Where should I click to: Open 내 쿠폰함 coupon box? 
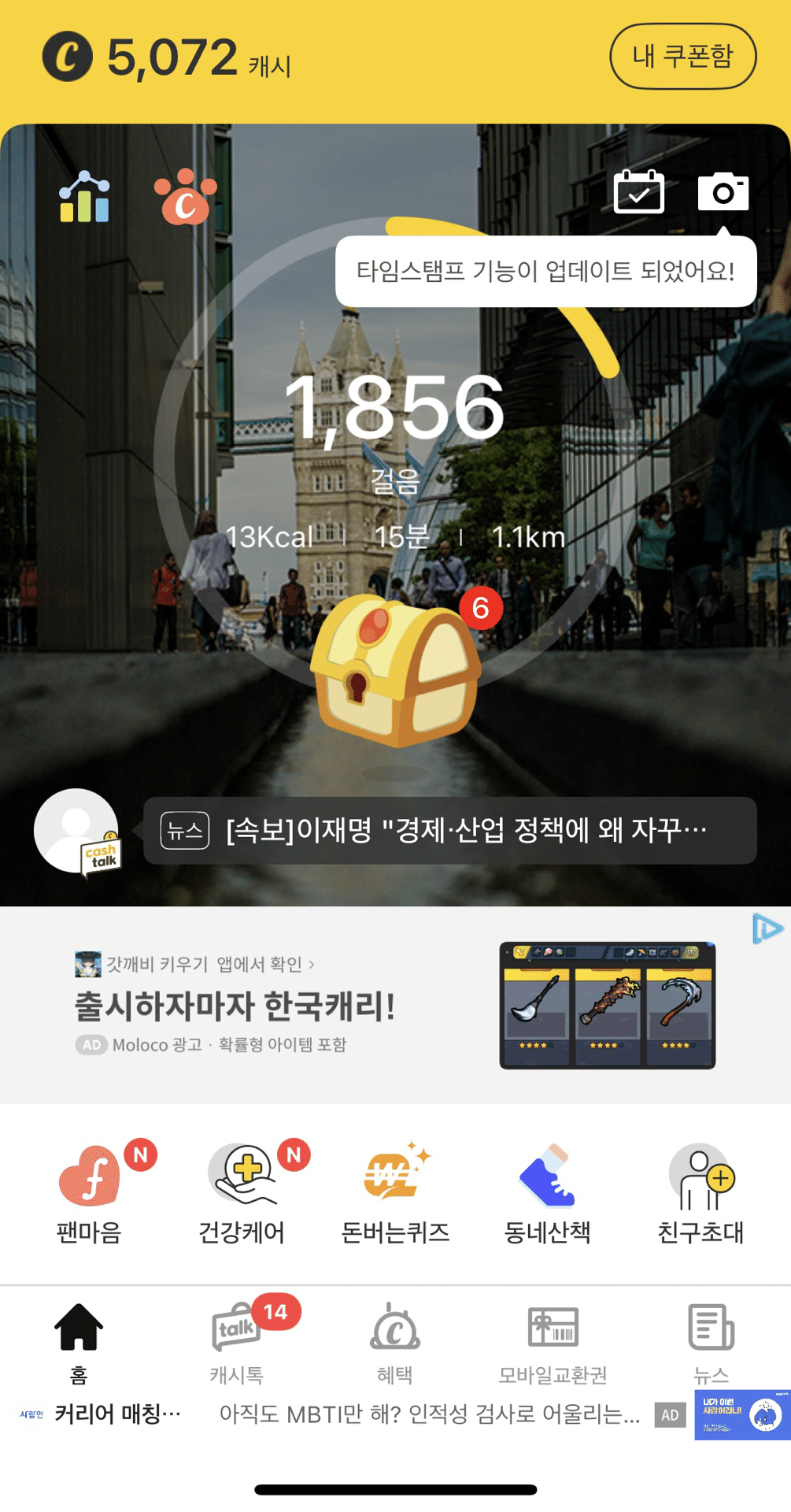(682, 57)
